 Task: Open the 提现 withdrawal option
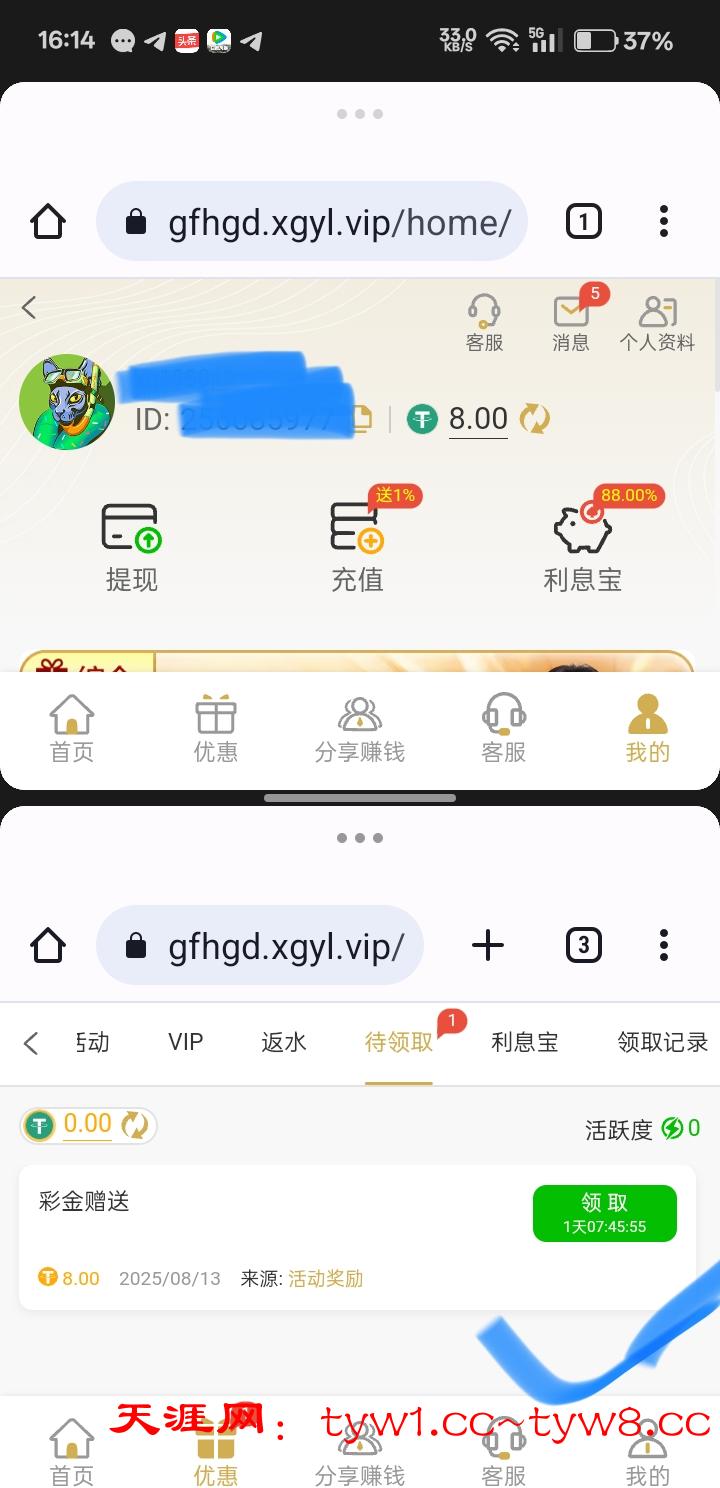[132, 547]
